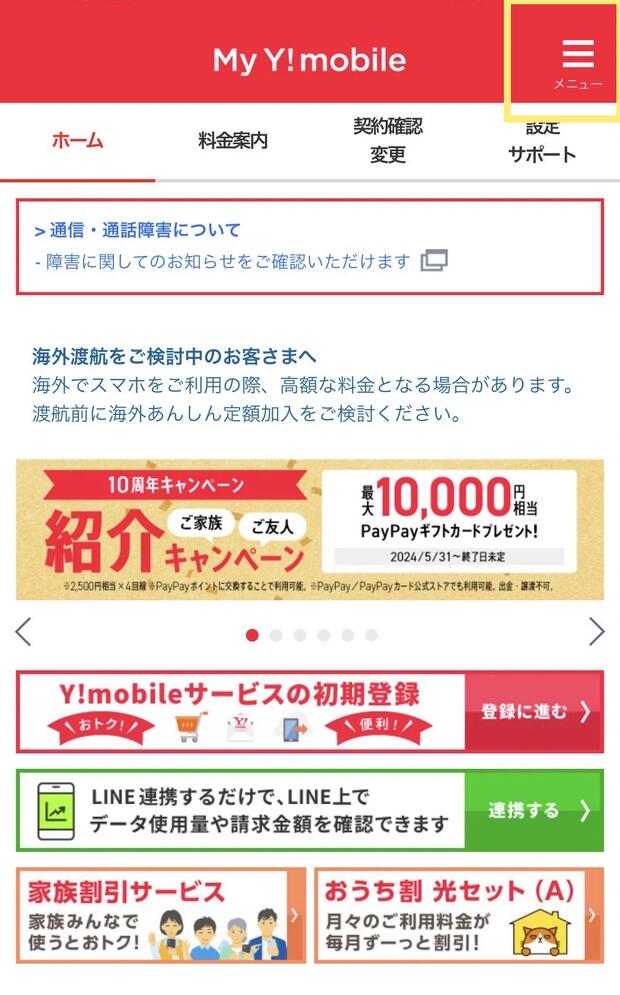Image resolution: width=620 pixels, height=995 pixels.
Task: Open the 設定 サポート tab
Action: coord(542,141)
